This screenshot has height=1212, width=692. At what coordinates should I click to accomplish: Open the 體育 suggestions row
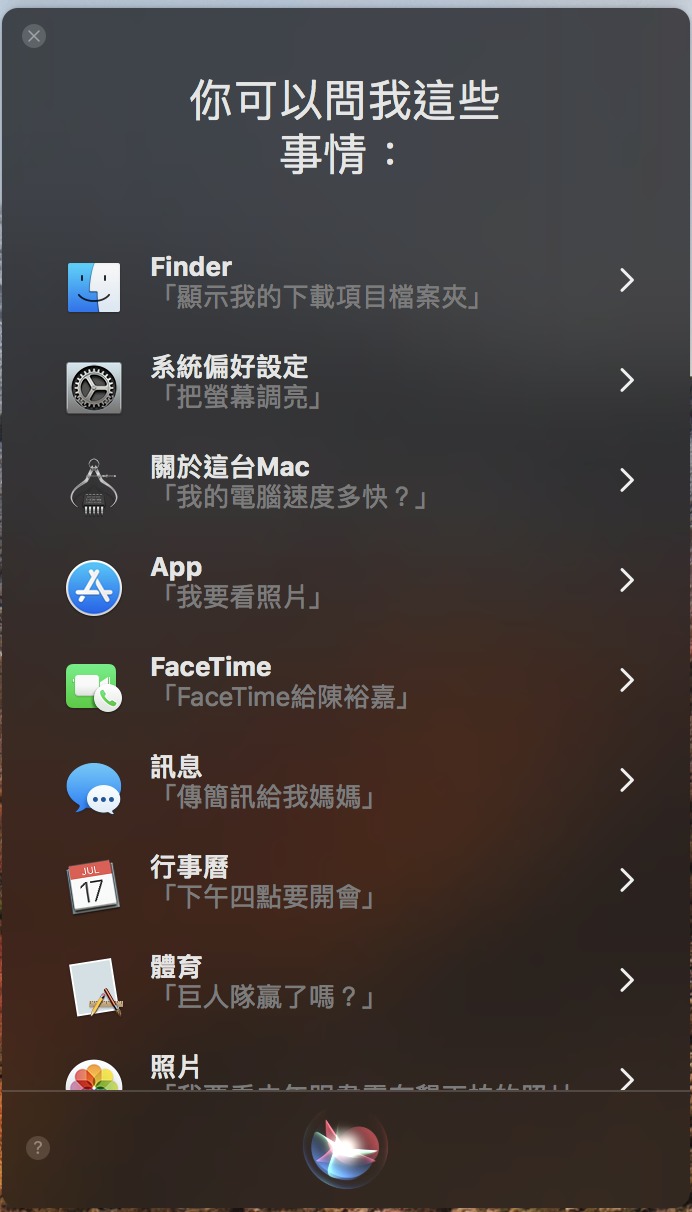[x=346, y=981]
